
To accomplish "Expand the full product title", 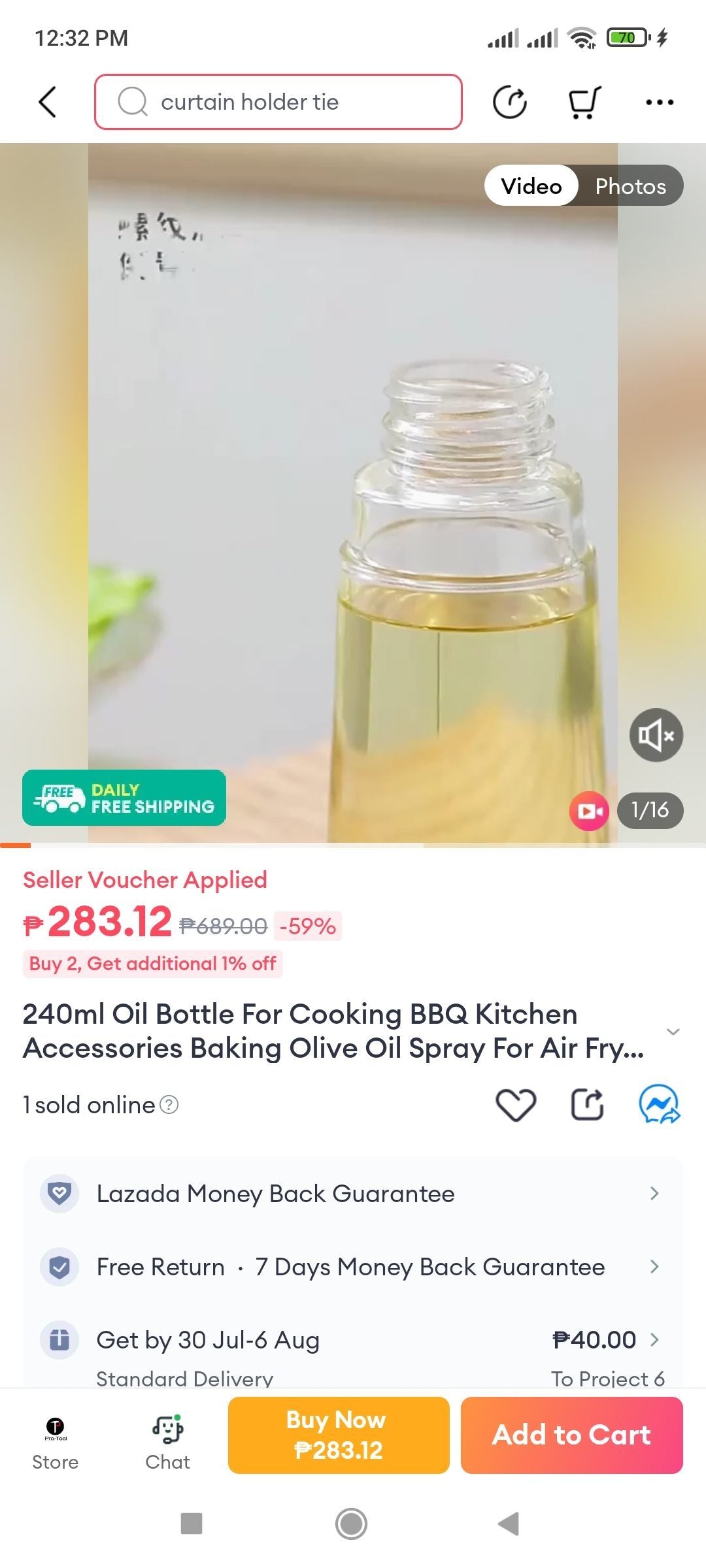I will 673,1032.
